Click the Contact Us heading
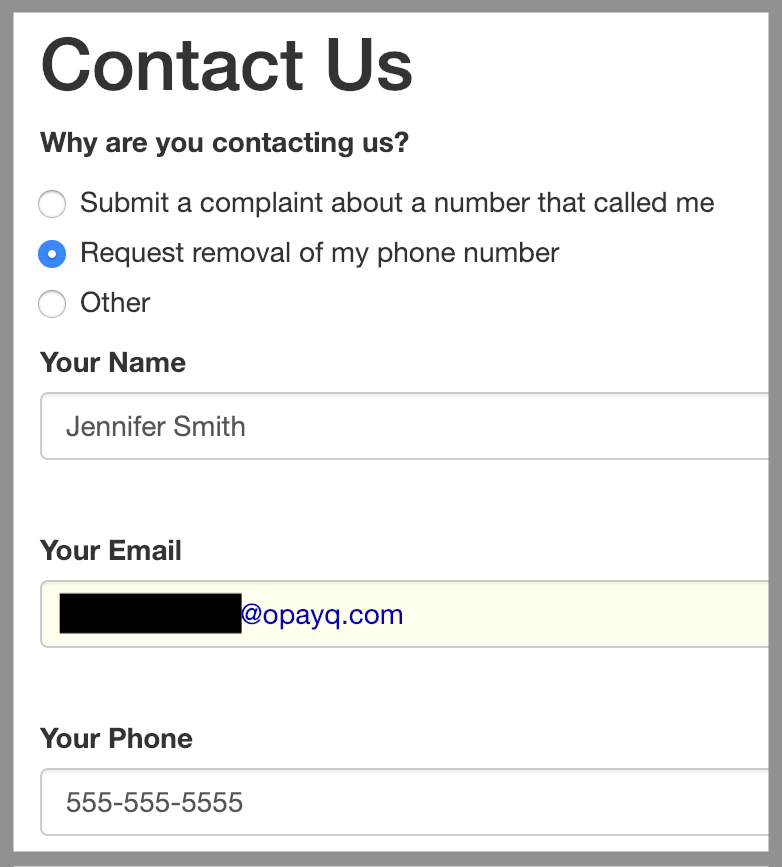Viewport: 782px width, 867px height. 225,66
